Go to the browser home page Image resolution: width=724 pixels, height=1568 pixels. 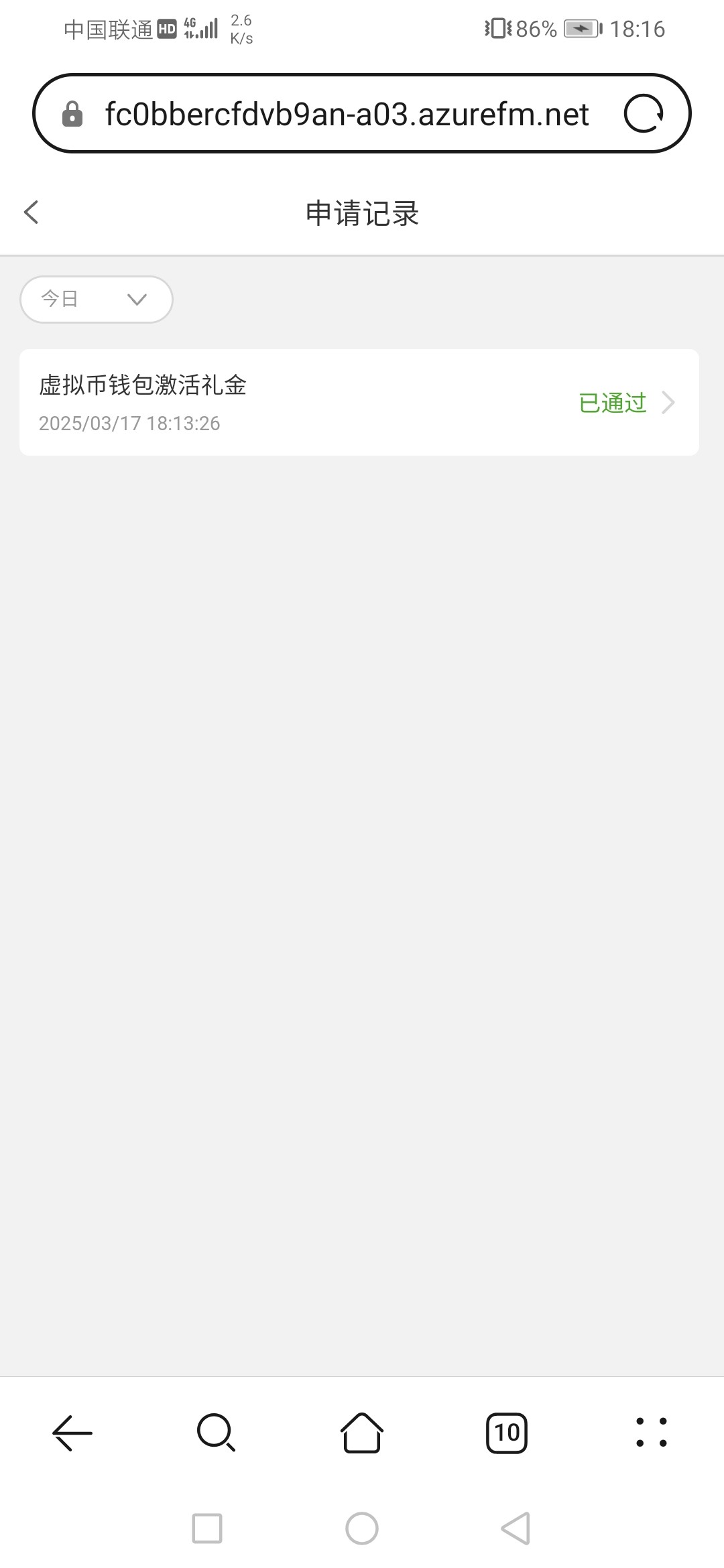pyautogui.click(x=362, y=1433)
